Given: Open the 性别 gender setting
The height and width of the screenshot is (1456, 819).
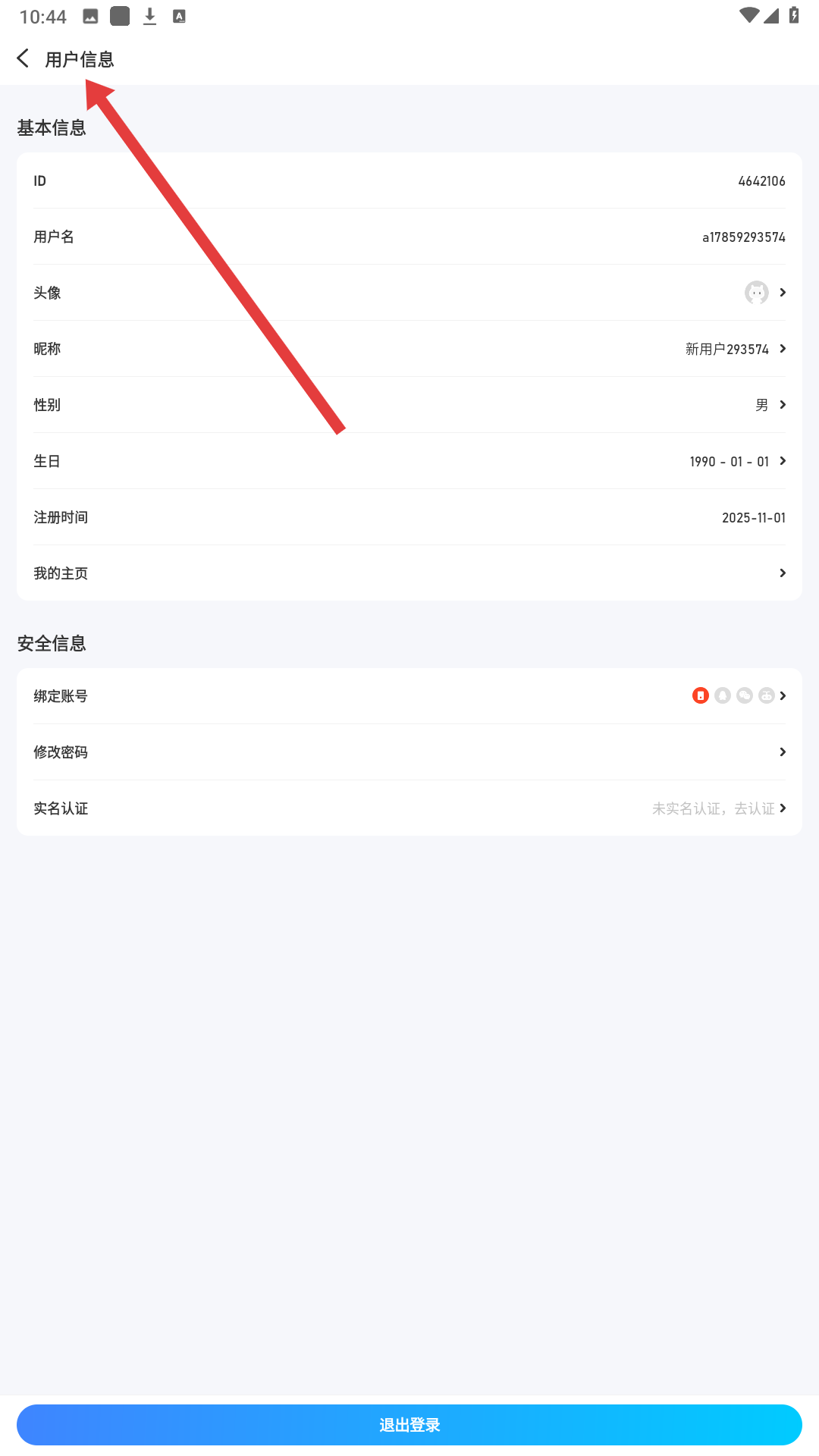Looking at the screenshot, I should 409,405.
